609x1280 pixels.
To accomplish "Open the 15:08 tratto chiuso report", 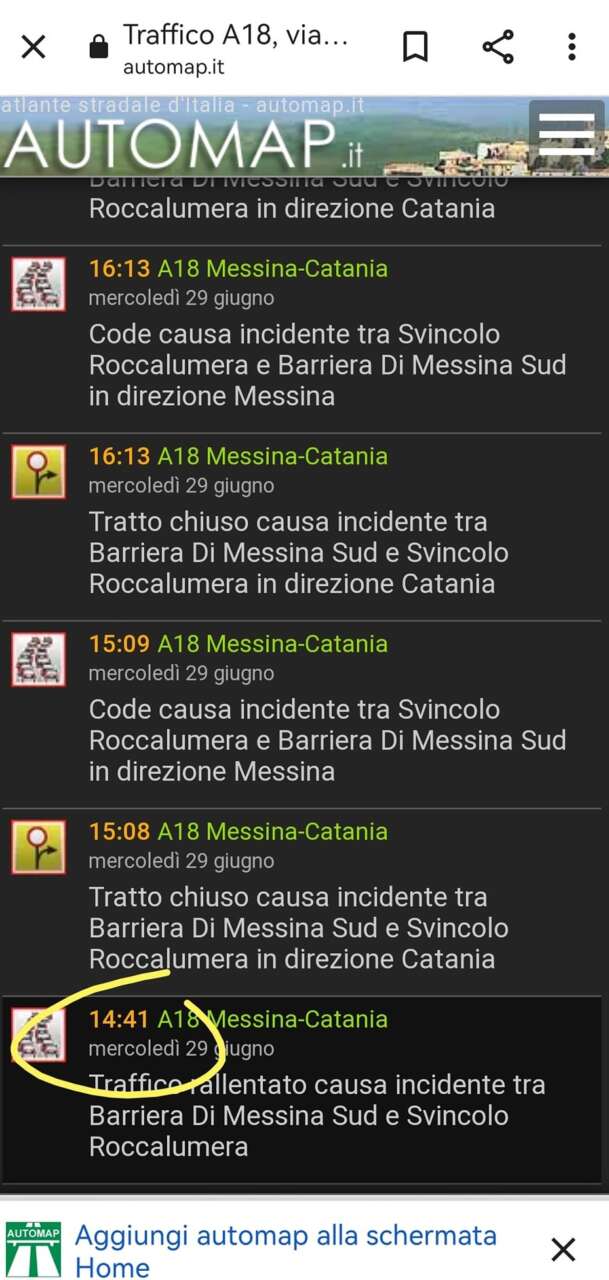I will [304, 903].
